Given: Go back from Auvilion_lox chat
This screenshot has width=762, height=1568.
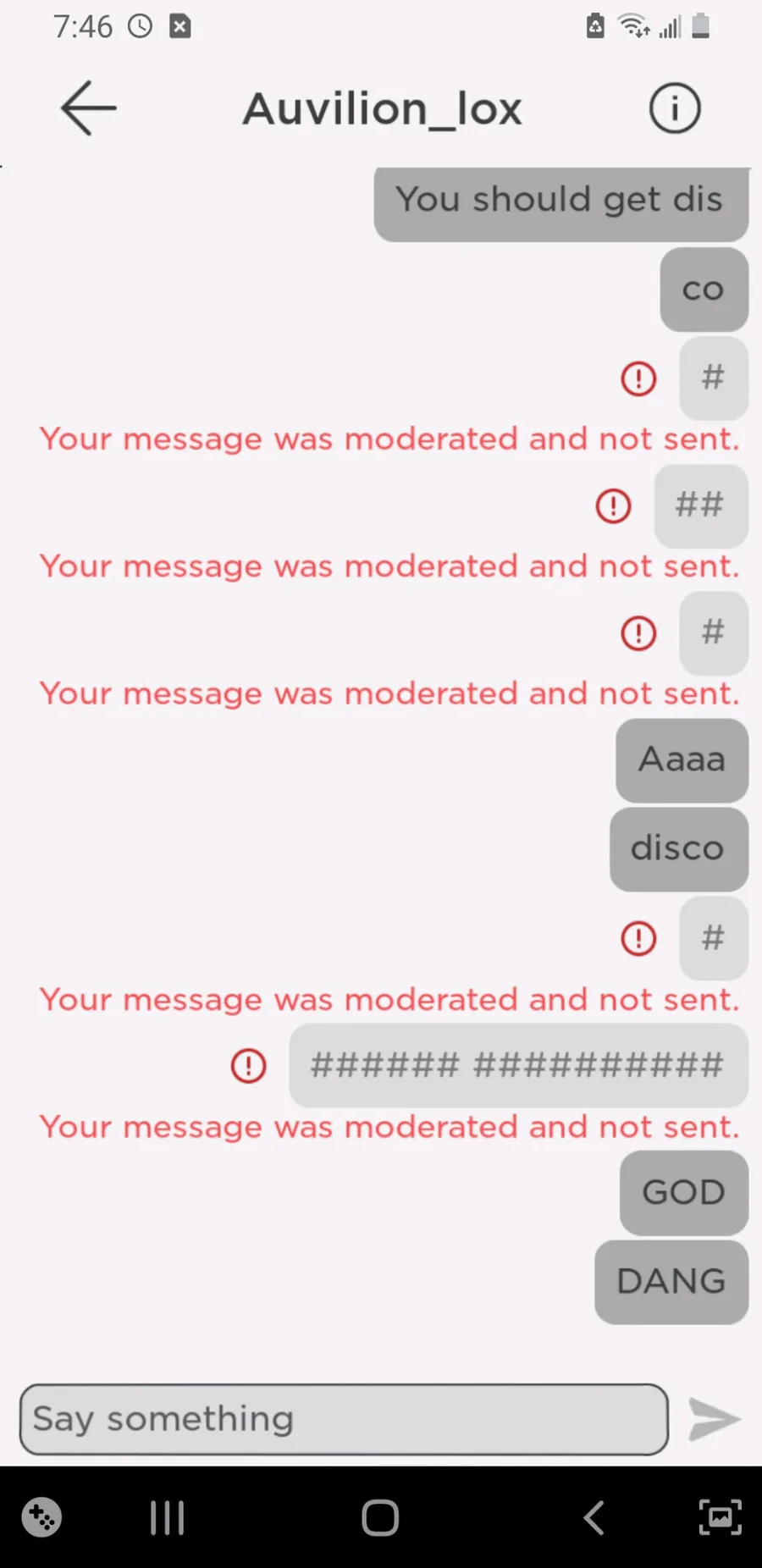Looking at the screenshot, I should pos(88,108).
